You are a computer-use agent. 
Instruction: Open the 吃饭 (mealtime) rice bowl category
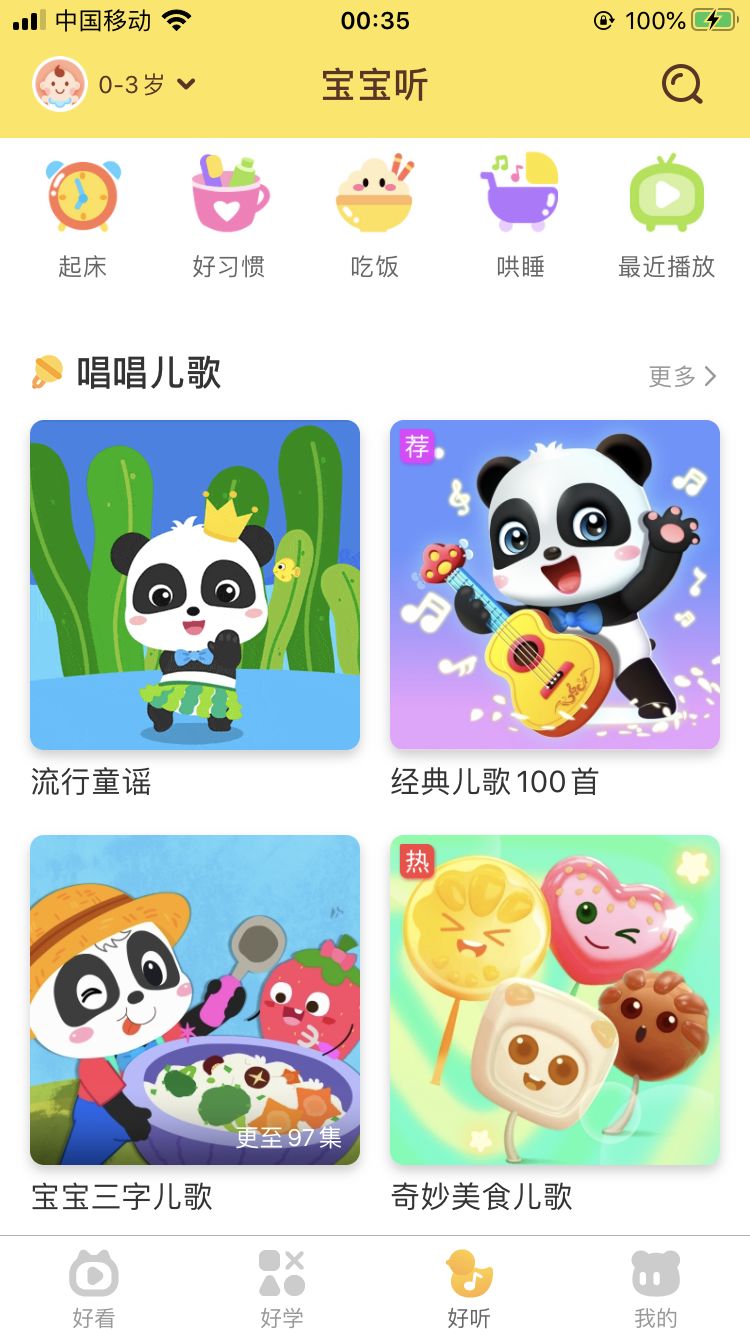(x=374, y=196)
